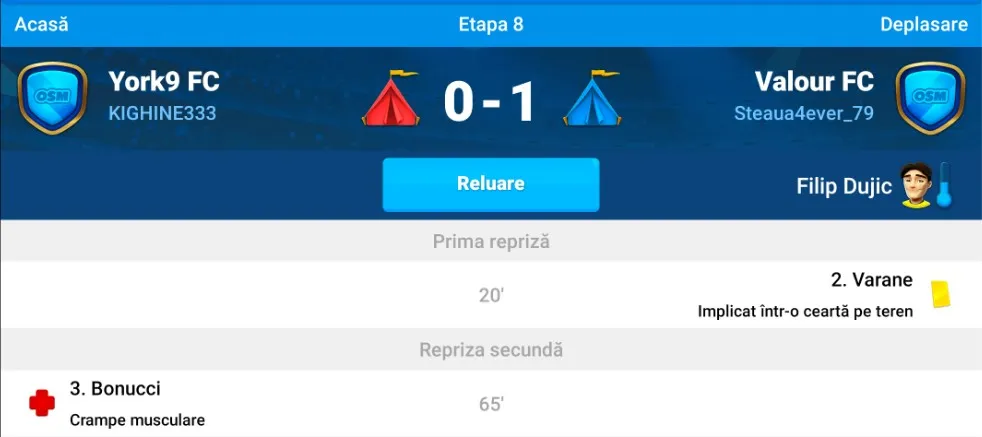The width and height of the screenshot is (982, 437).
Task: Open Filip Dujic player details
Action: coord(844,187)
